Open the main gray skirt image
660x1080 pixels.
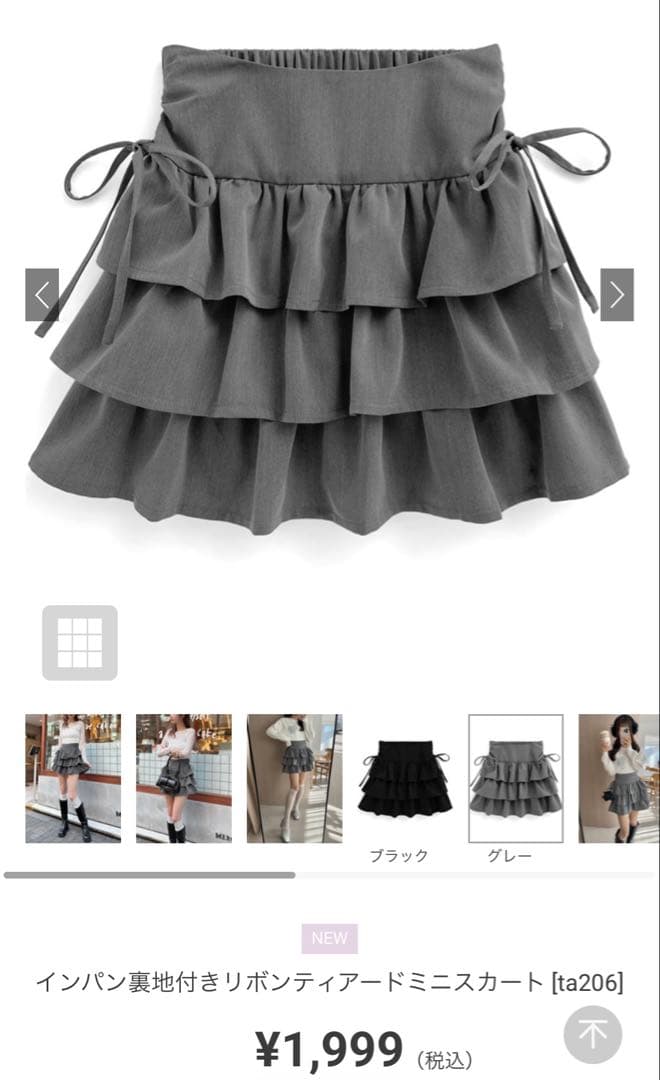coord(329,289)
